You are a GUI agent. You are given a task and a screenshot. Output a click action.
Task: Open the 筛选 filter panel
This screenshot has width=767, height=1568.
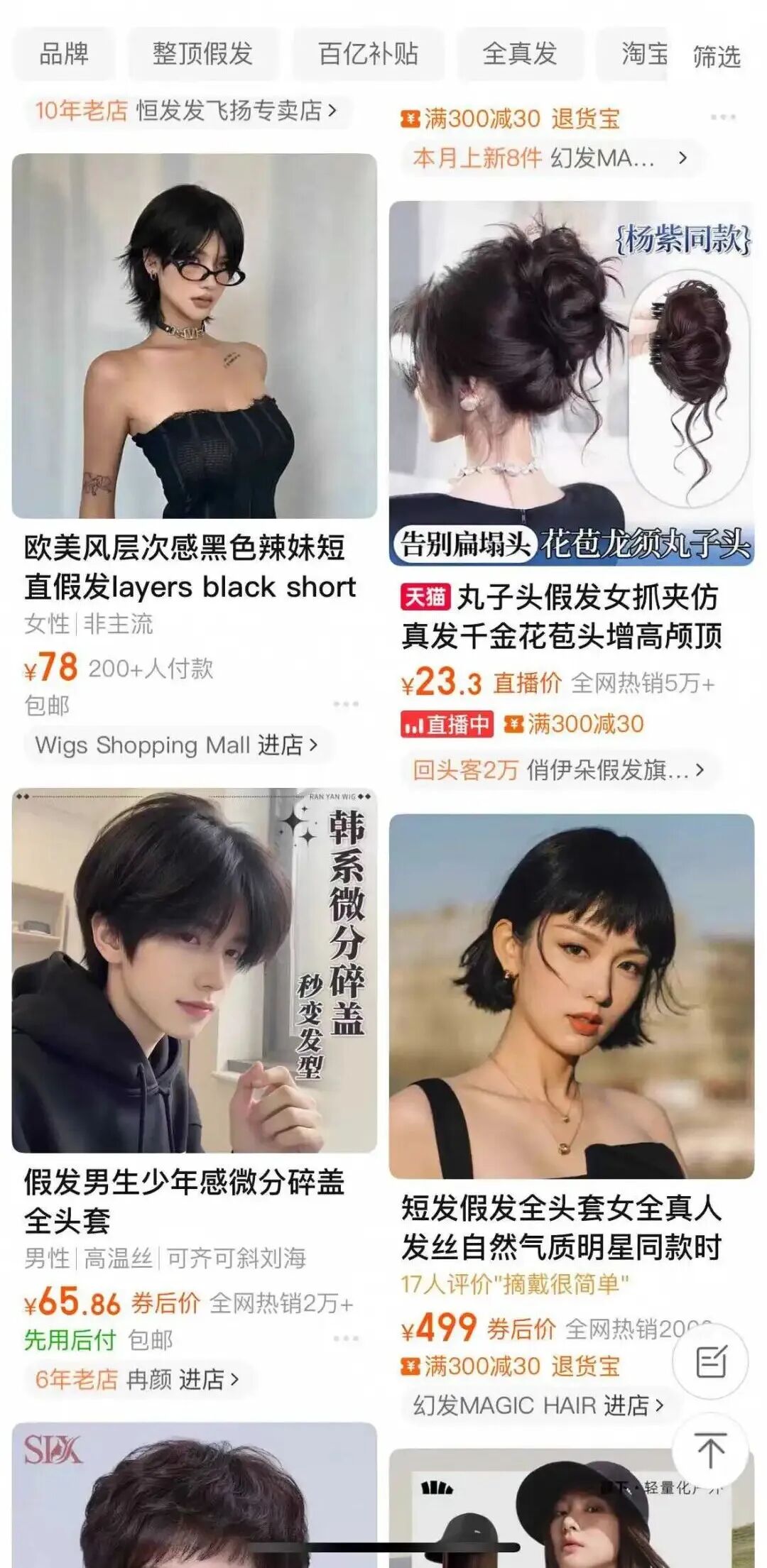coord(717,57)
